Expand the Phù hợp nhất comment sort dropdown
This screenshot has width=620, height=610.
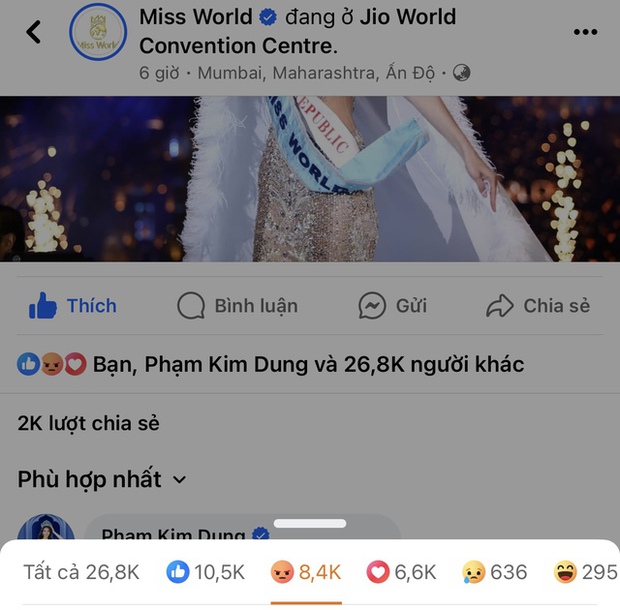coord(101,480)
